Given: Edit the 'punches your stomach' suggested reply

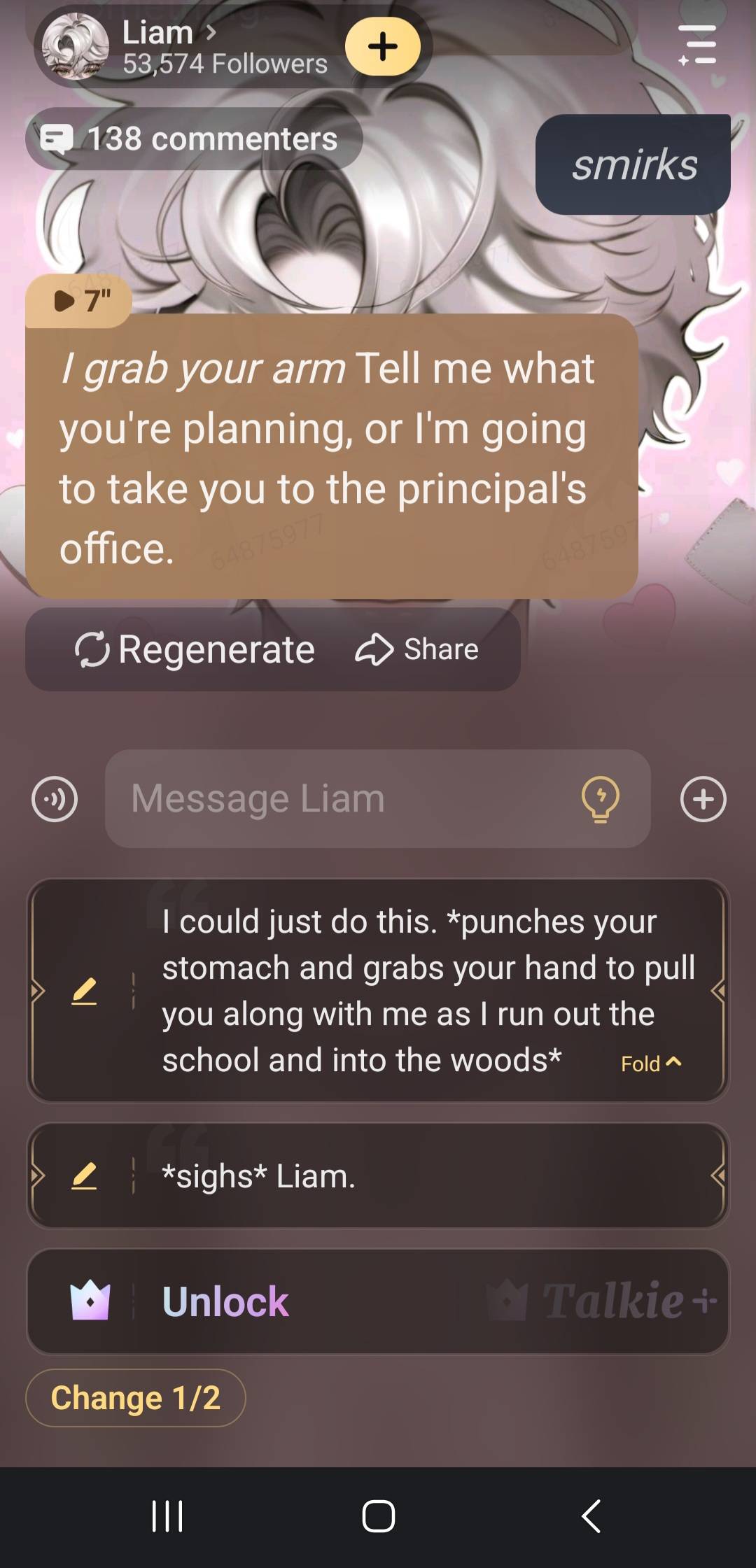Looking at the screenshot, I should (84, 991).
